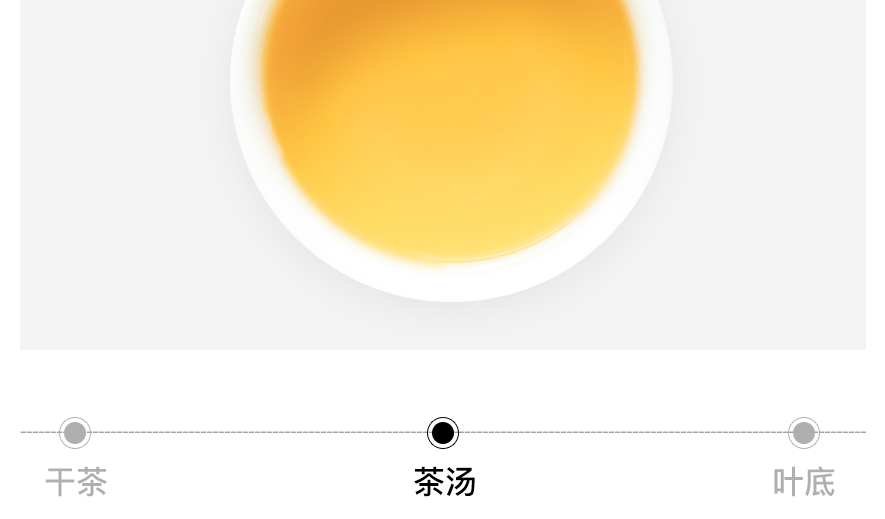Viewport: 885px width, 519px height.
Task: Switch to the 叶底 view
Action: coord(803,433)
